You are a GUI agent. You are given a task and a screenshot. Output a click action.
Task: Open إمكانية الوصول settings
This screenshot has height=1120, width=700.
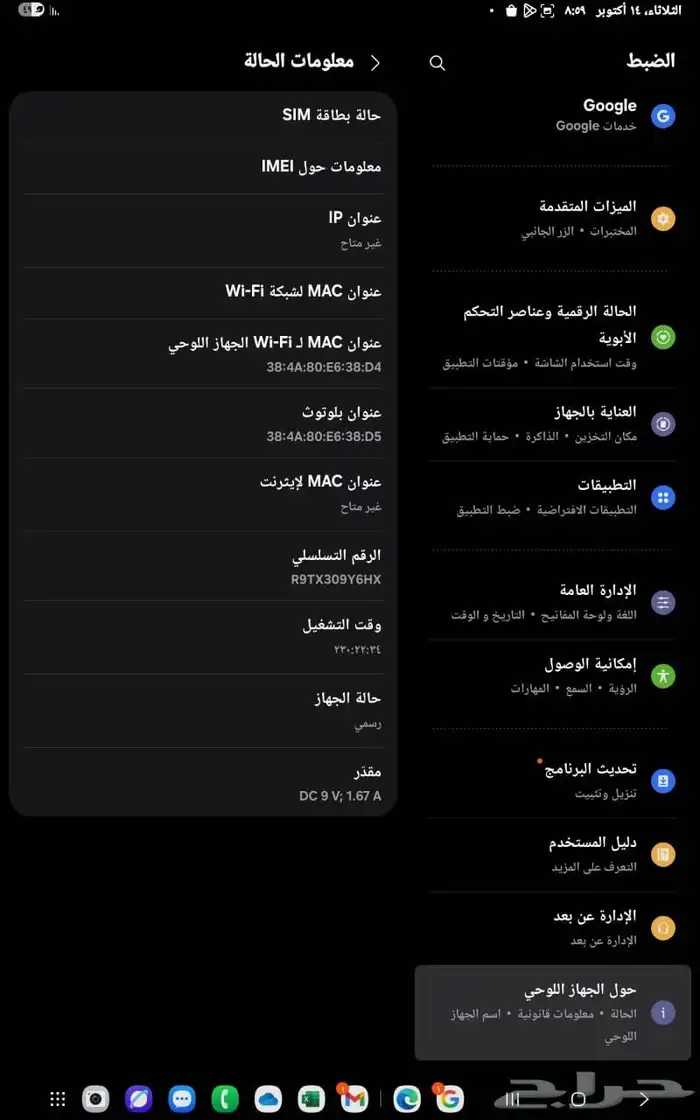click(560, 675)
